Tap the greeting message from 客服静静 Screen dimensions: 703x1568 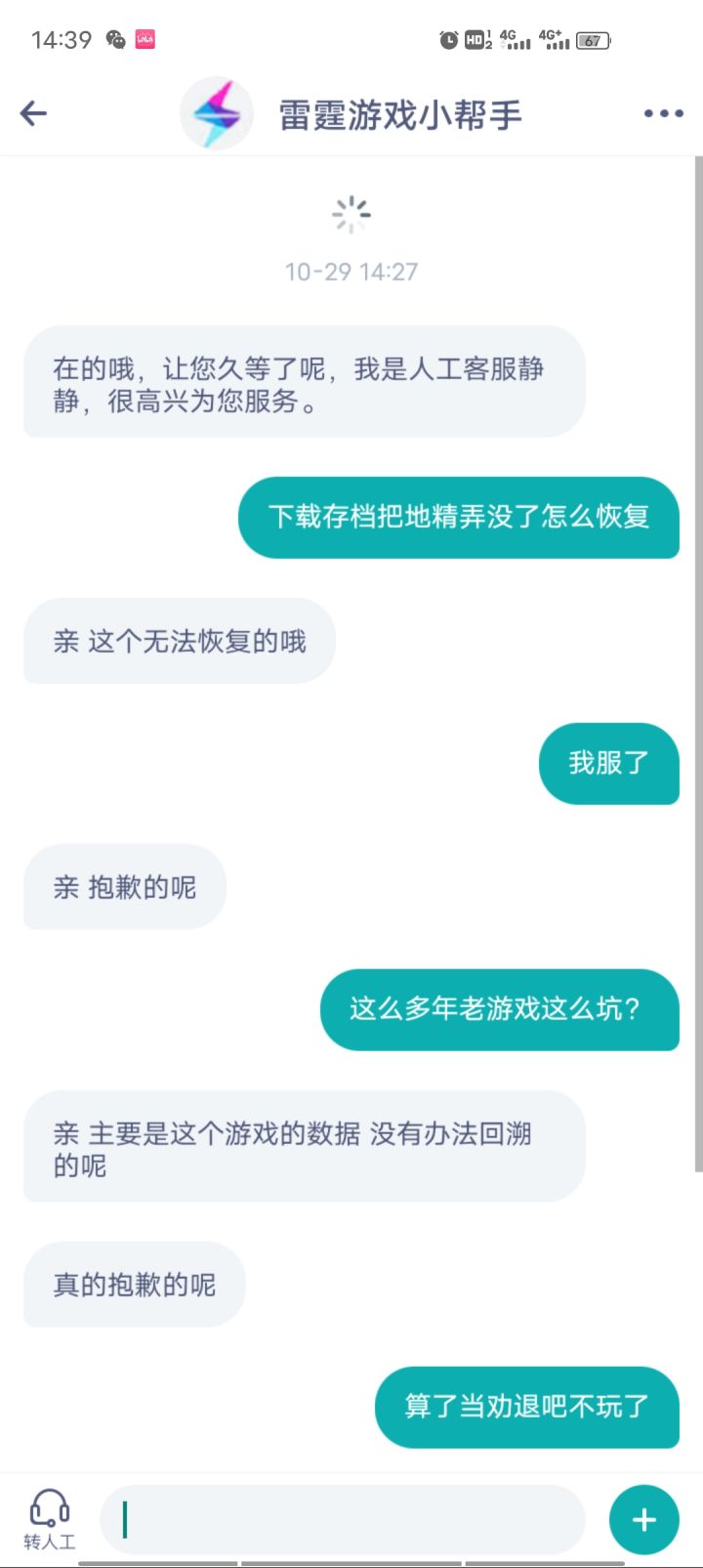[301, 383]
